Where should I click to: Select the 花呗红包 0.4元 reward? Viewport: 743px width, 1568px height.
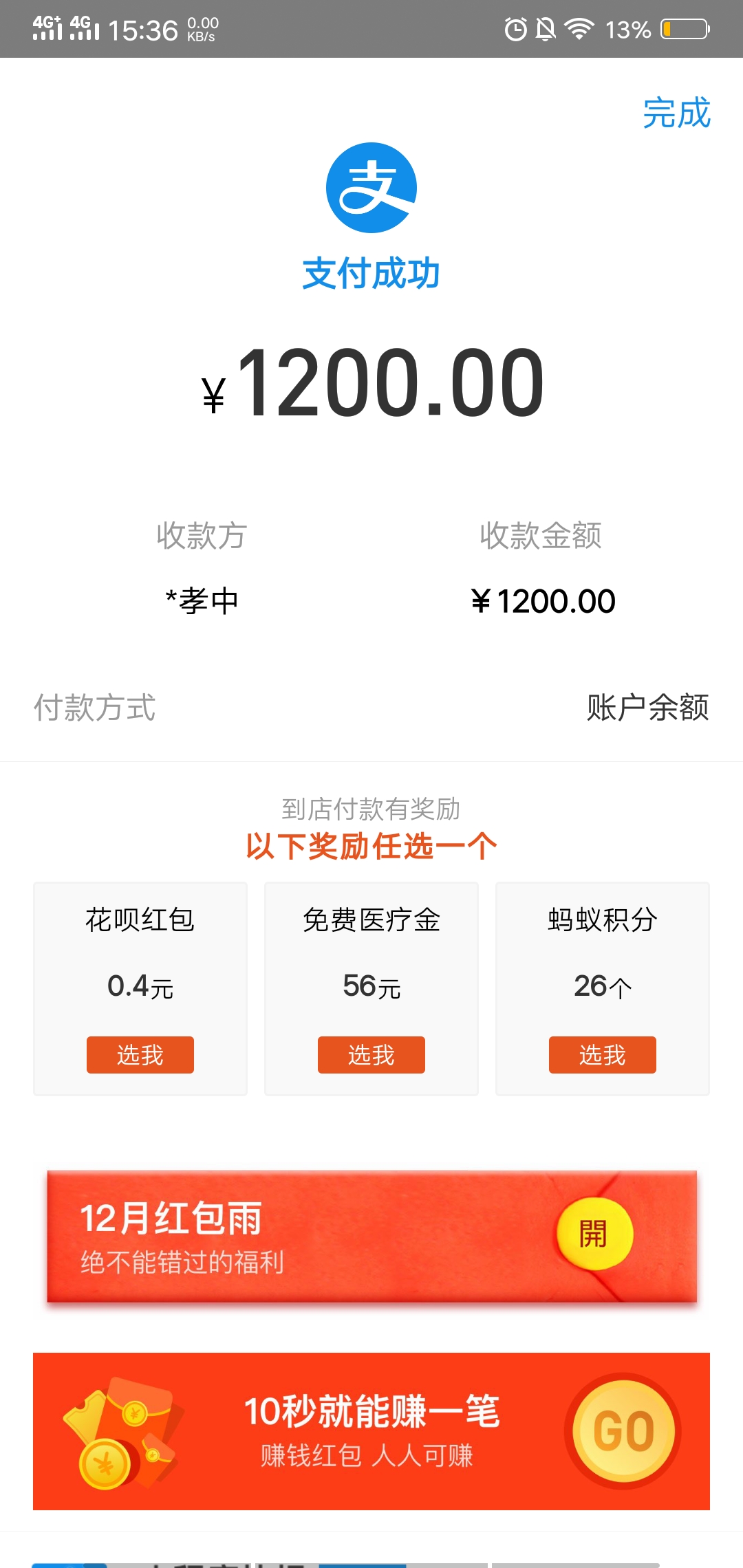(140, 1054)
